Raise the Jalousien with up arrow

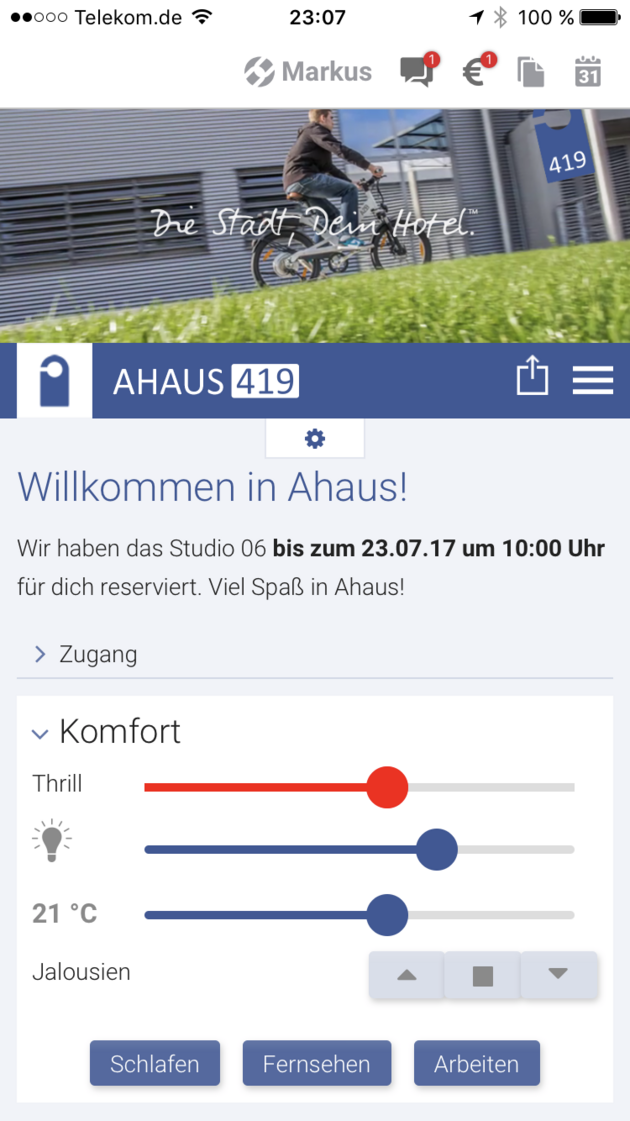(406, 975)
